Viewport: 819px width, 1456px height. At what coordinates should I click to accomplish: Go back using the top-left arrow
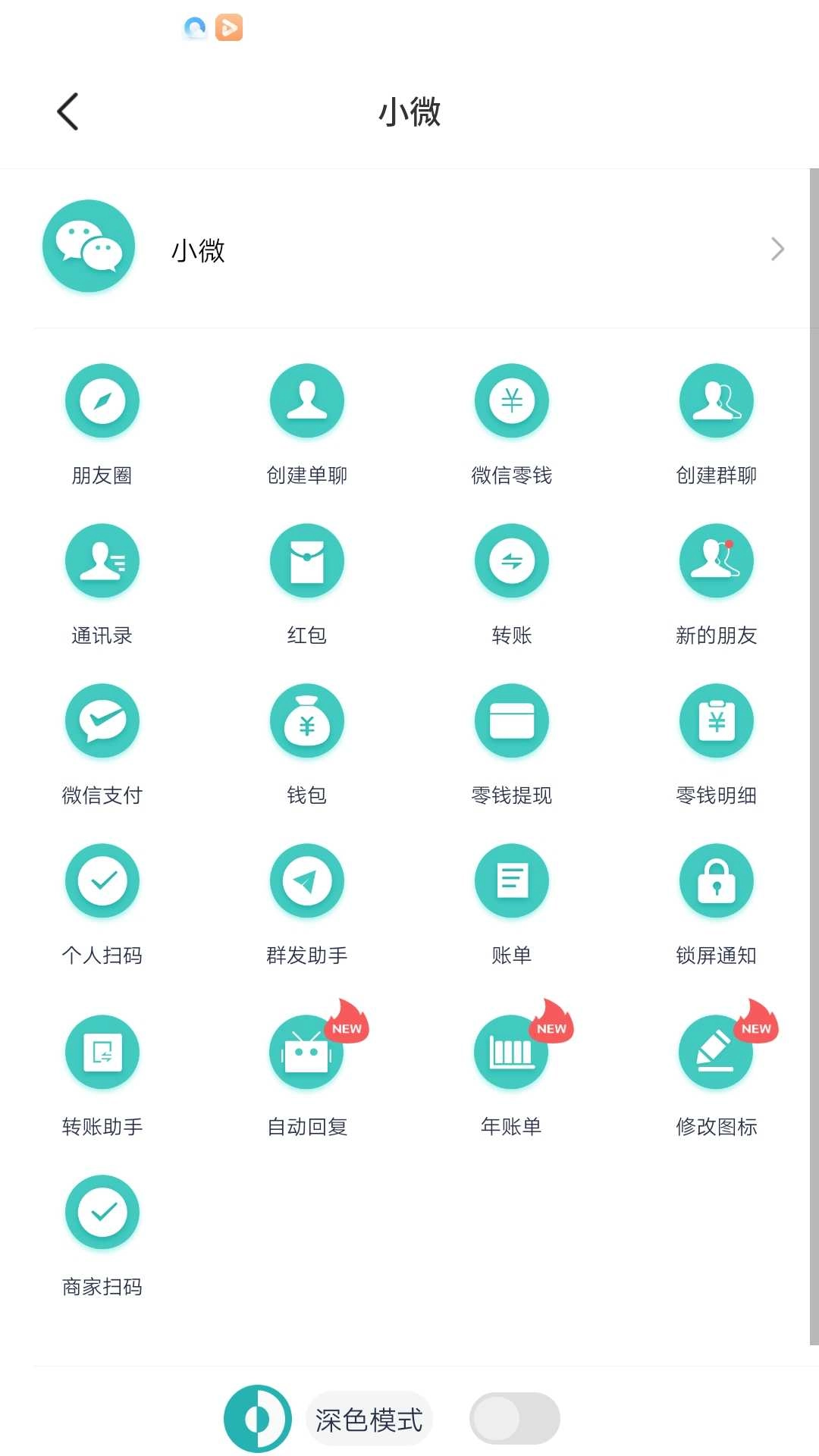[x=68, y=111]
